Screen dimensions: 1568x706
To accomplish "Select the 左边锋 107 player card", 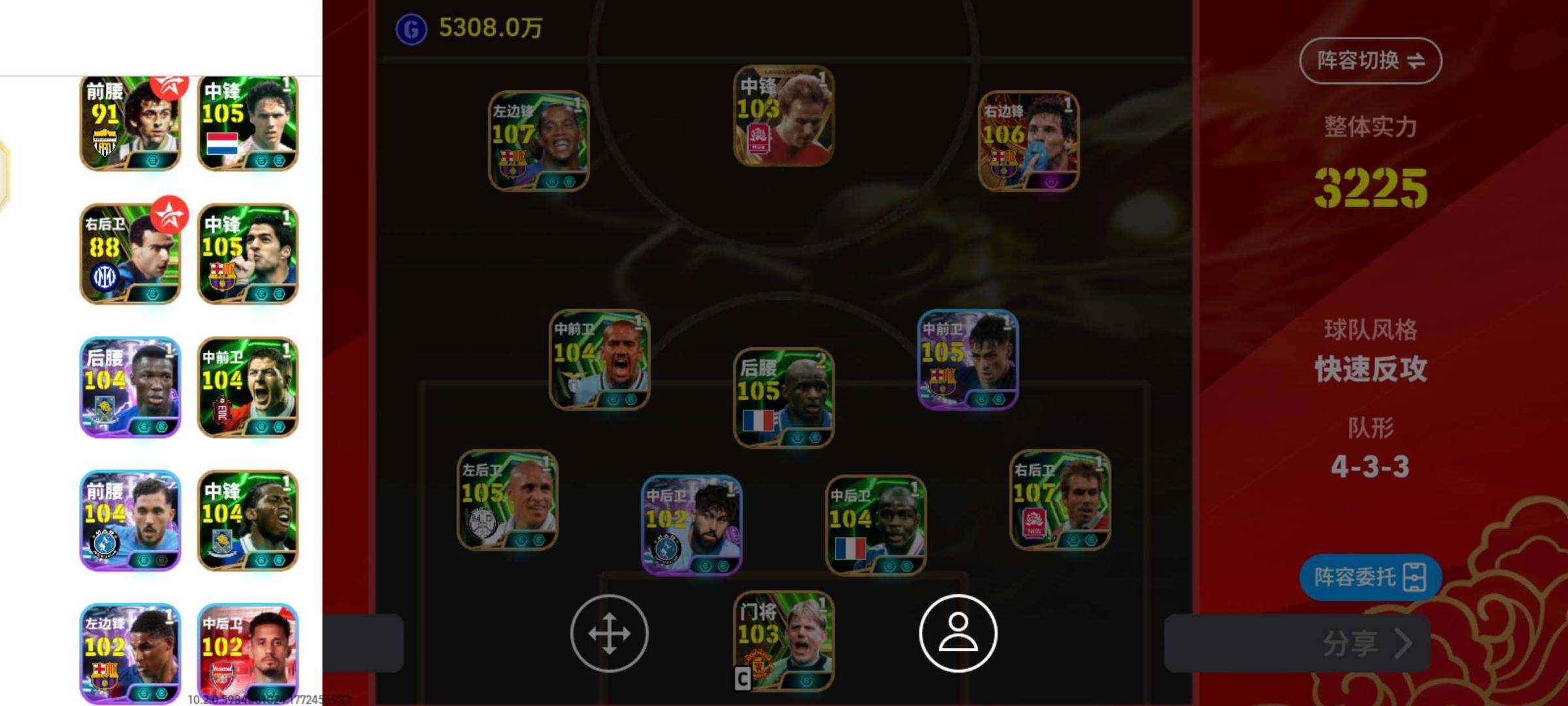I will coord(539,141).
